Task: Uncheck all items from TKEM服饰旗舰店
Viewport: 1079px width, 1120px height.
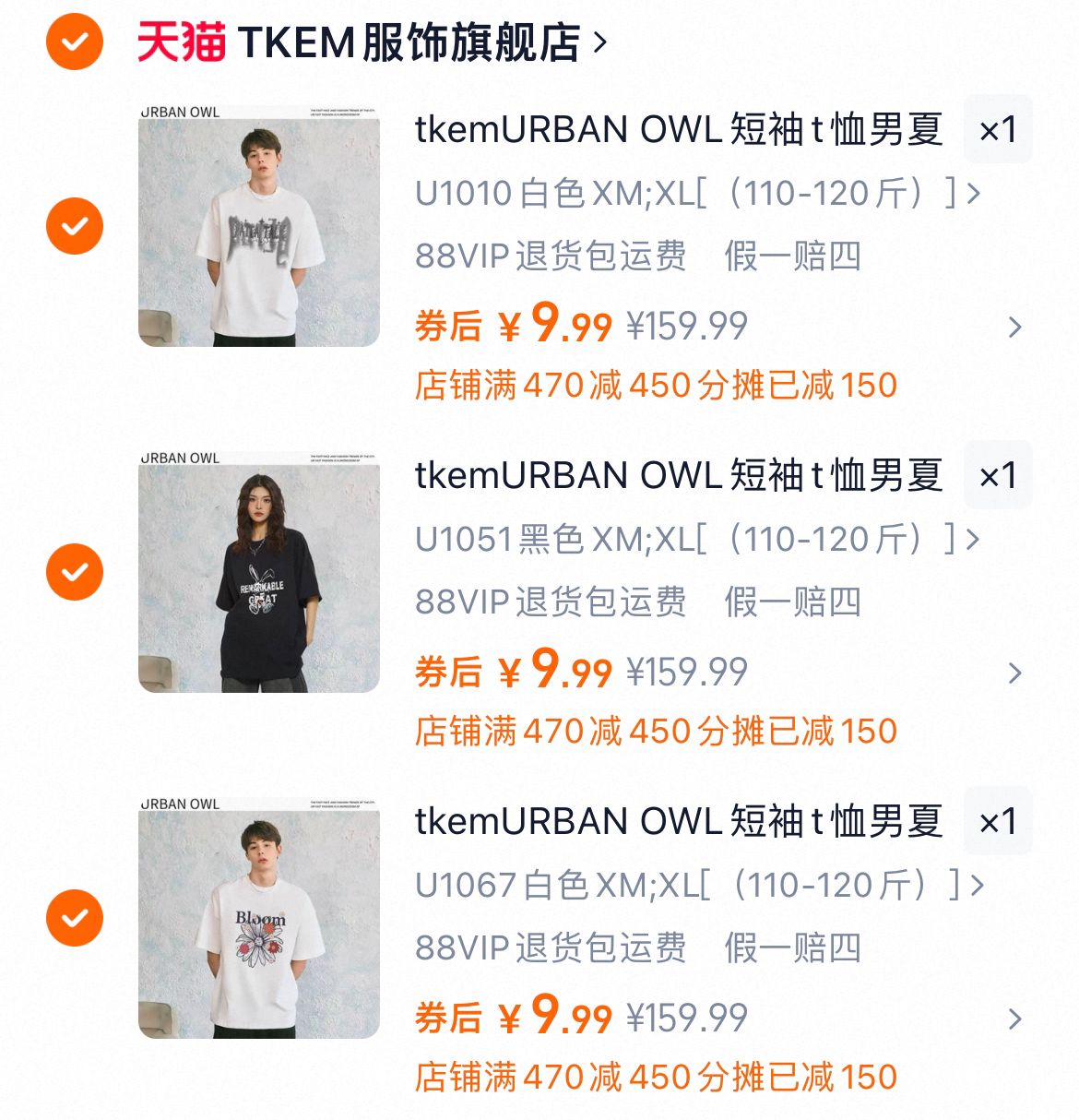Action: [x=75, y=42]
